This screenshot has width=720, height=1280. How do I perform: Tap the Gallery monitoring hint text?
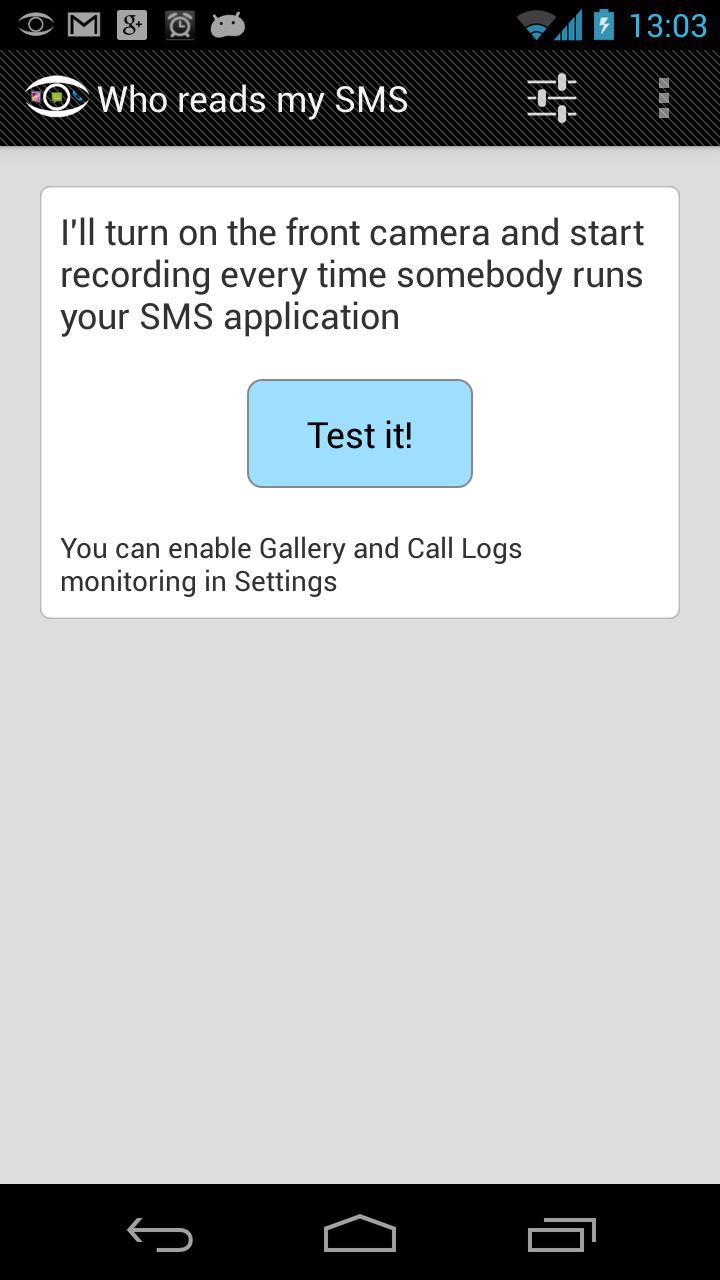coord(291,564)
